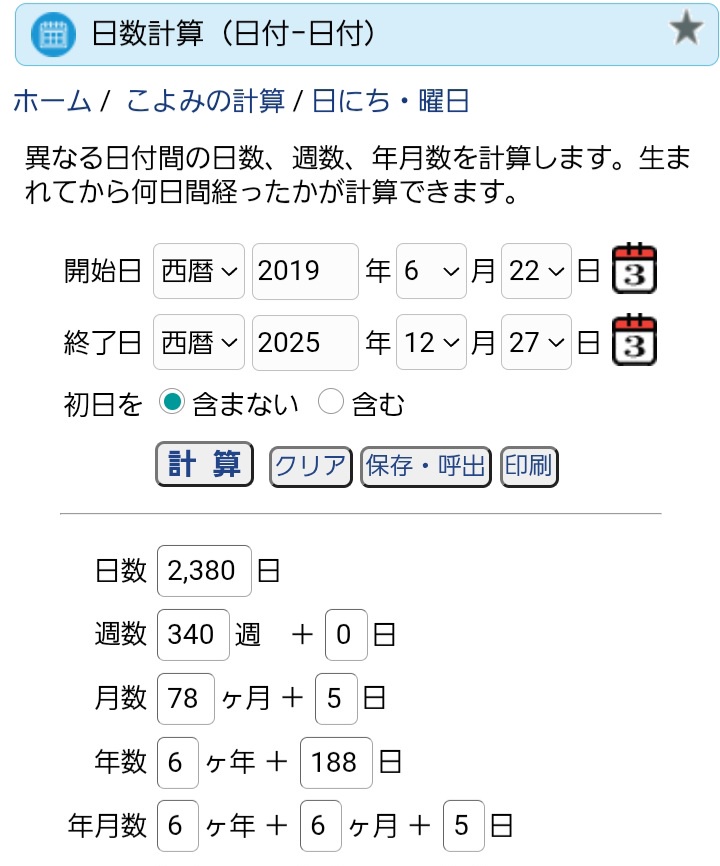Open the end date month dropdown

(x=431, y=343)
